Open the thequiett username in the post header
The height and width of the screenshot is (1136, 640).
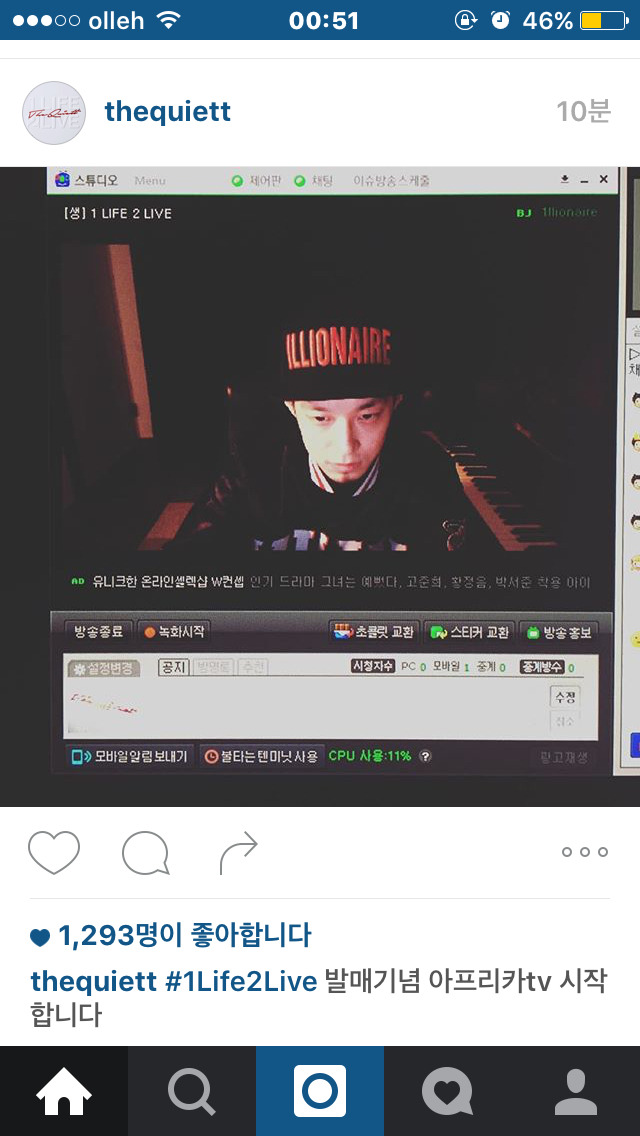[167, 112]
